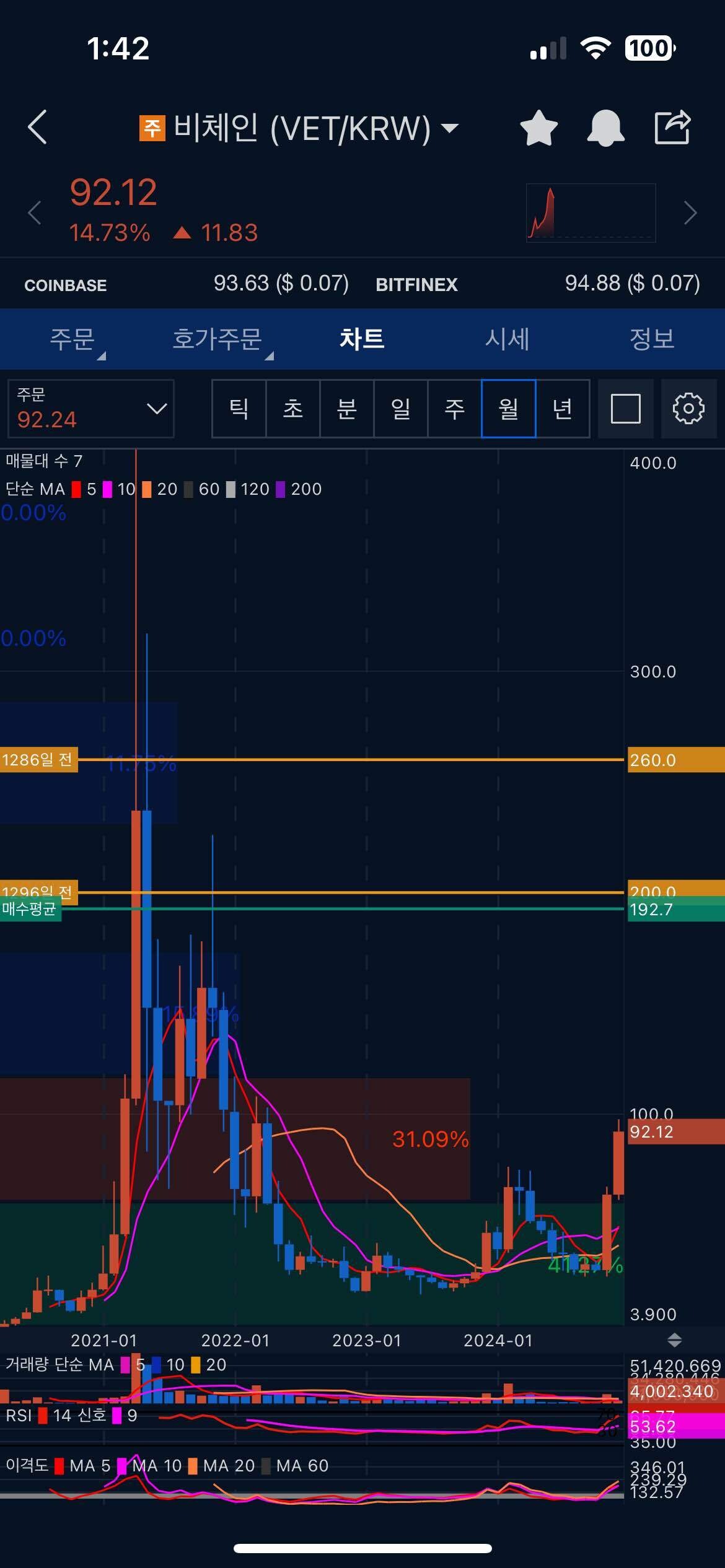Select the 분 chart interval

(x=347, y=409)
